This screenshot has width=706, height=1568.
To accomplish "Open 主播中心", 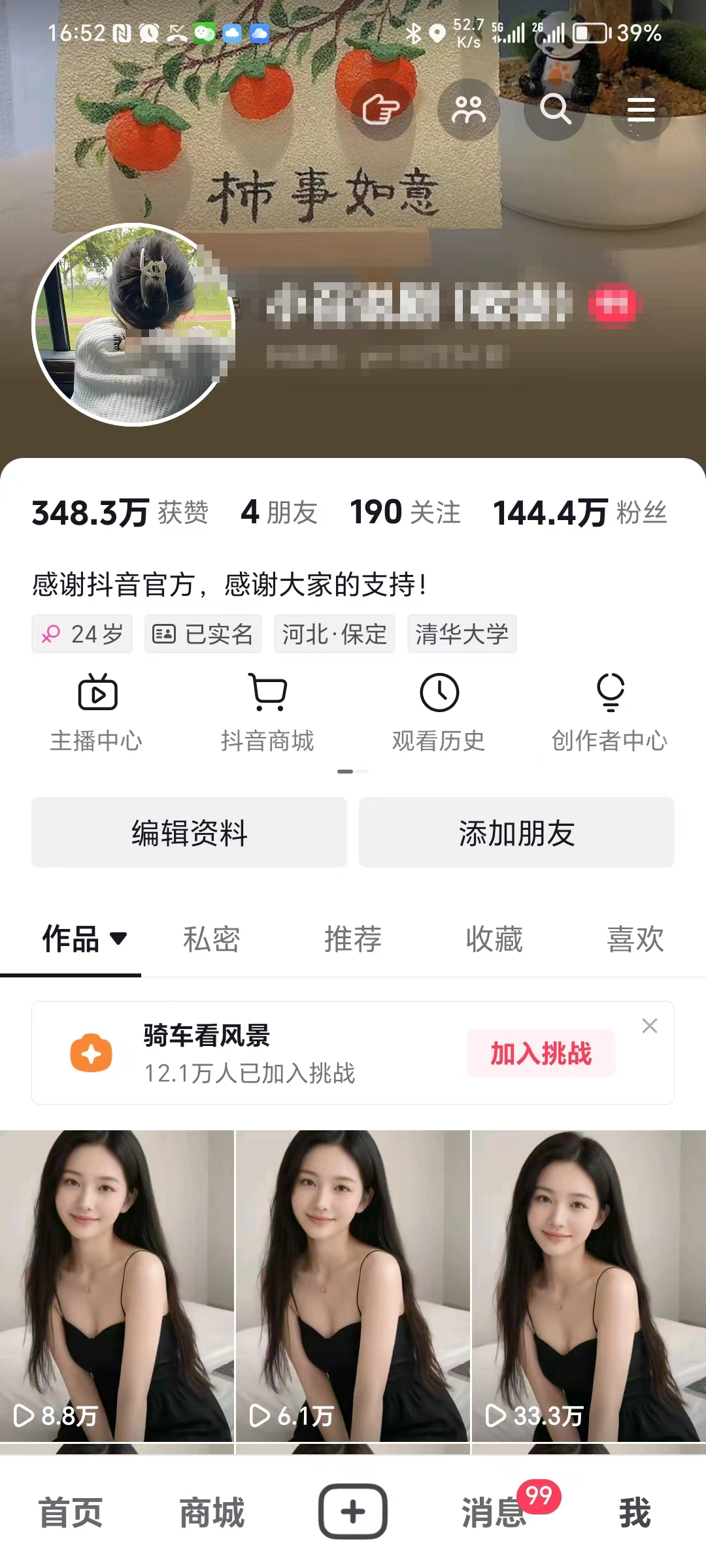I will pyautogui.click(x=97, y=713).
